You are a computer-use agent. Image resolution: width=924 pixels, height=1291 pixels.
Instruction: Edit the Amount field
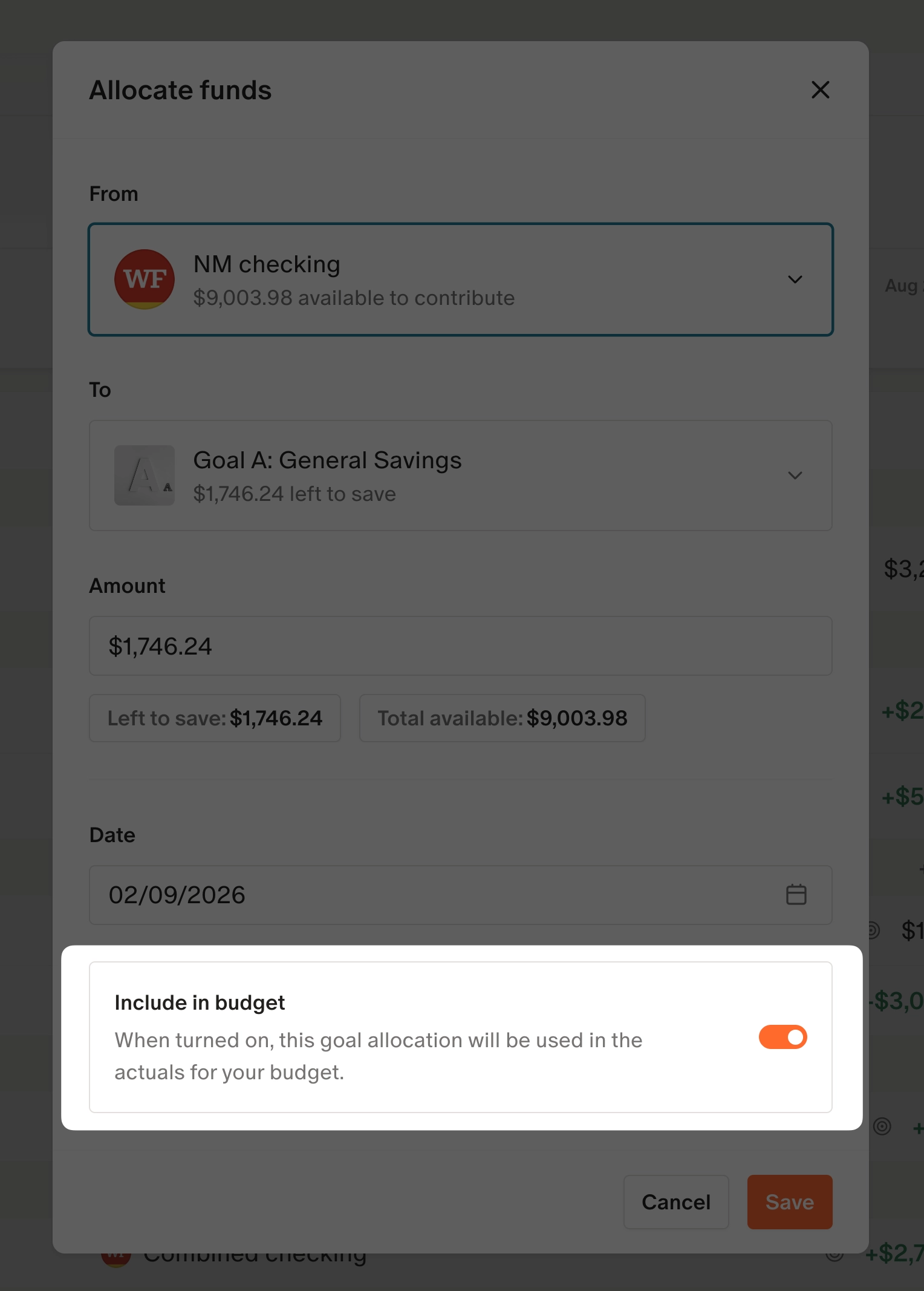pos(461,646)
